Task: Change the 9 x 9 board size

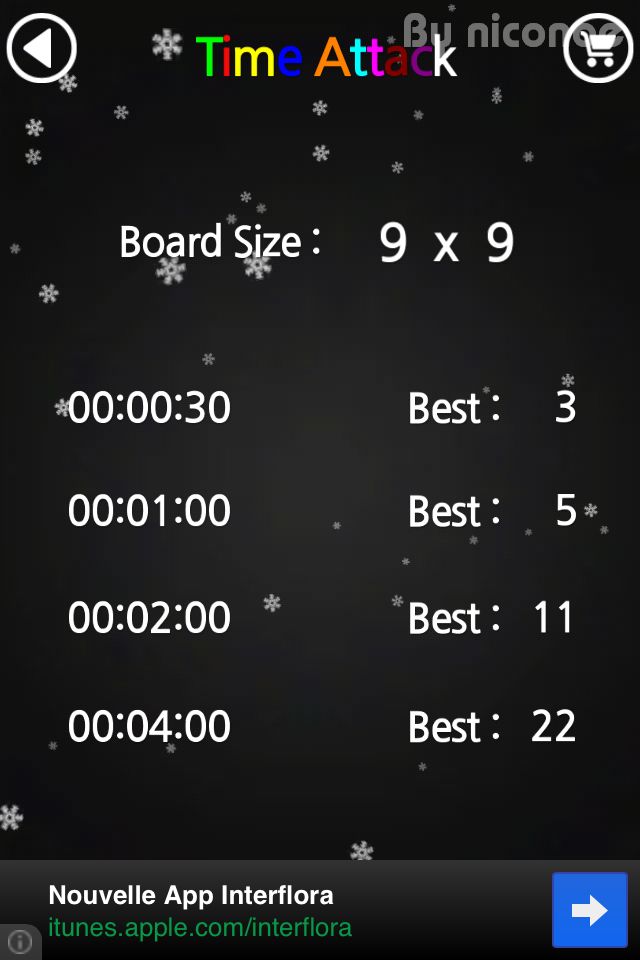Action: [x=446, y=243]
